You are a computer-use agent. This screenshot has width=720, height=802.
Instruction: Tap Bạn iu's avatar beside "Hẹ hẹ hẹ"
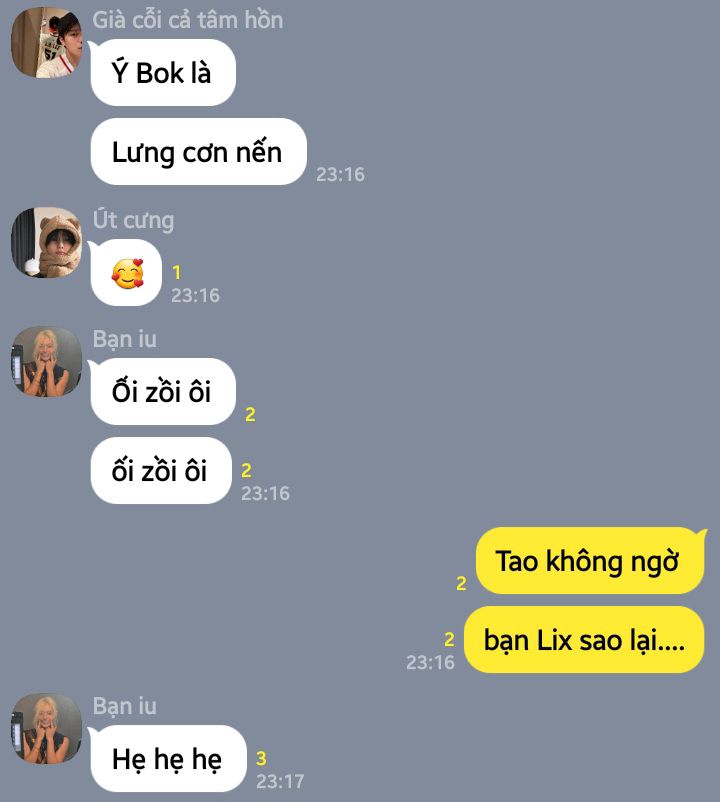45,728
